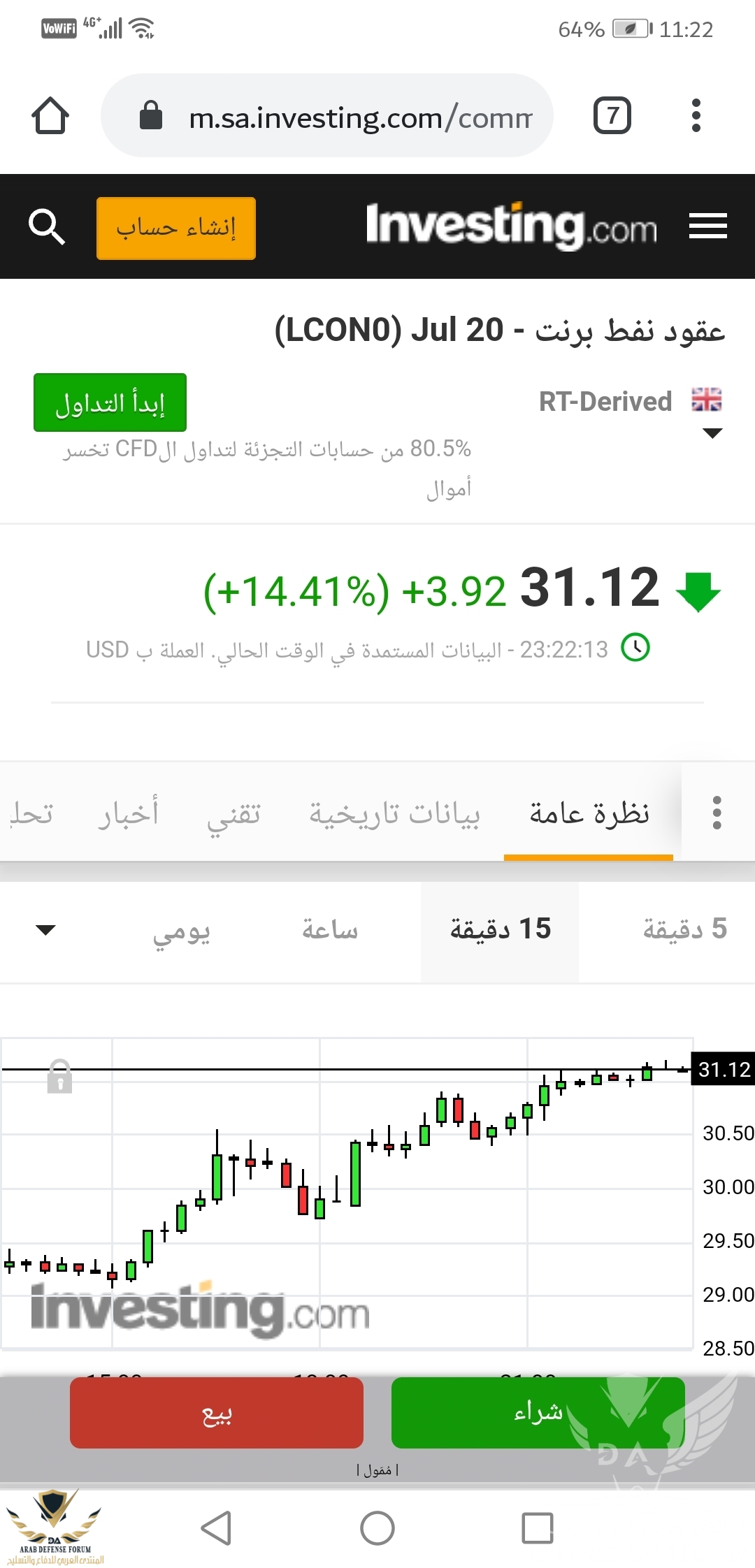755x1568 pixels.
Task: Switch to the أخبار tab
Action: coord(129,813)
